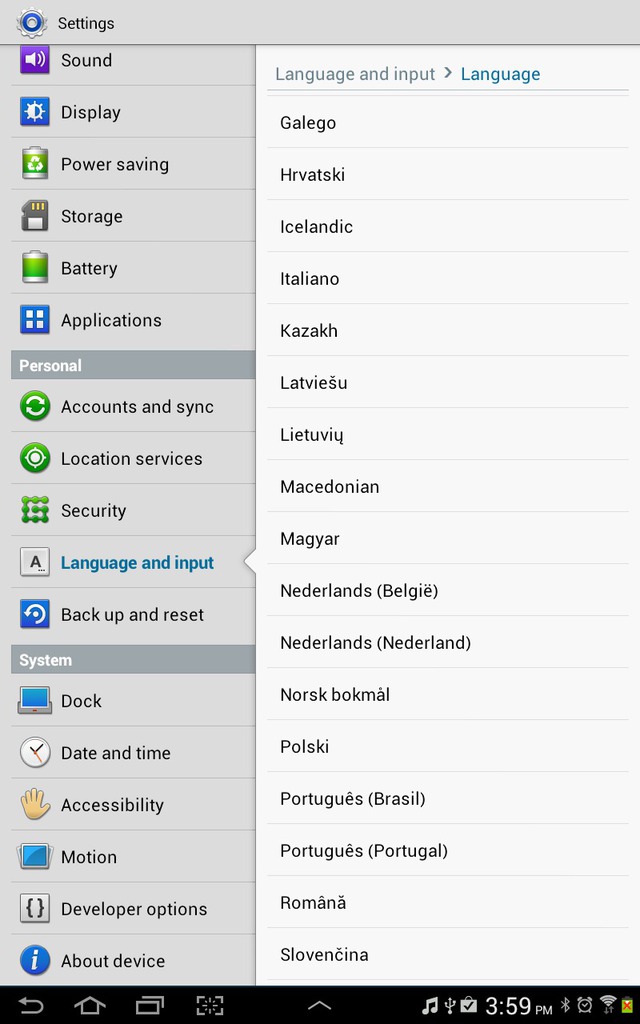Open Back up and reset
This screenshot has height=1024, width=640.
133,615
